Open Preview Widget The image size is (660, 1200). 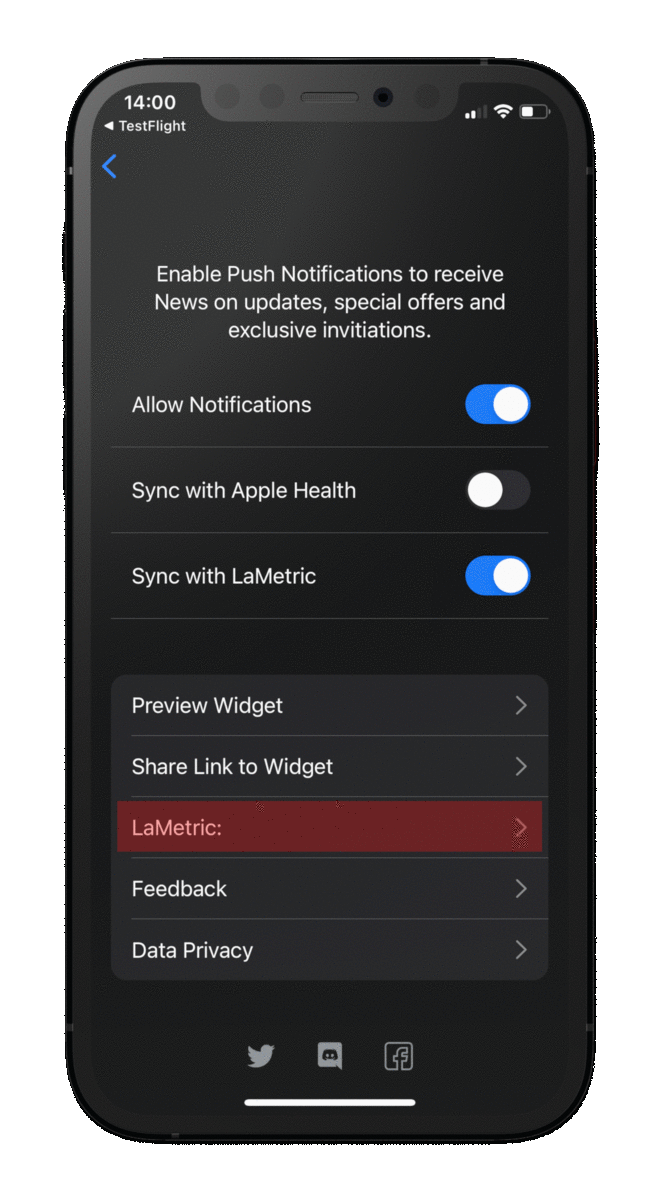[x=329, y=705]
